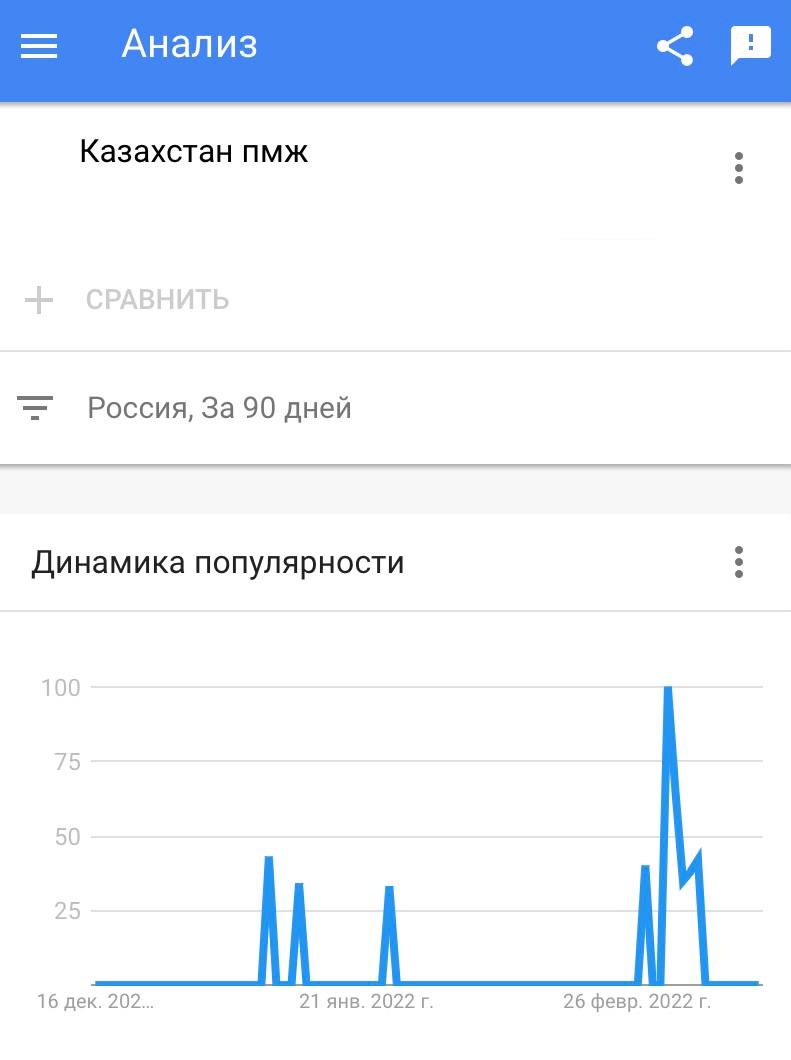Open options for Казахстан пмж term
Image resolution: width=791 pixels, height=1060 pixels.
coord(739,168)
